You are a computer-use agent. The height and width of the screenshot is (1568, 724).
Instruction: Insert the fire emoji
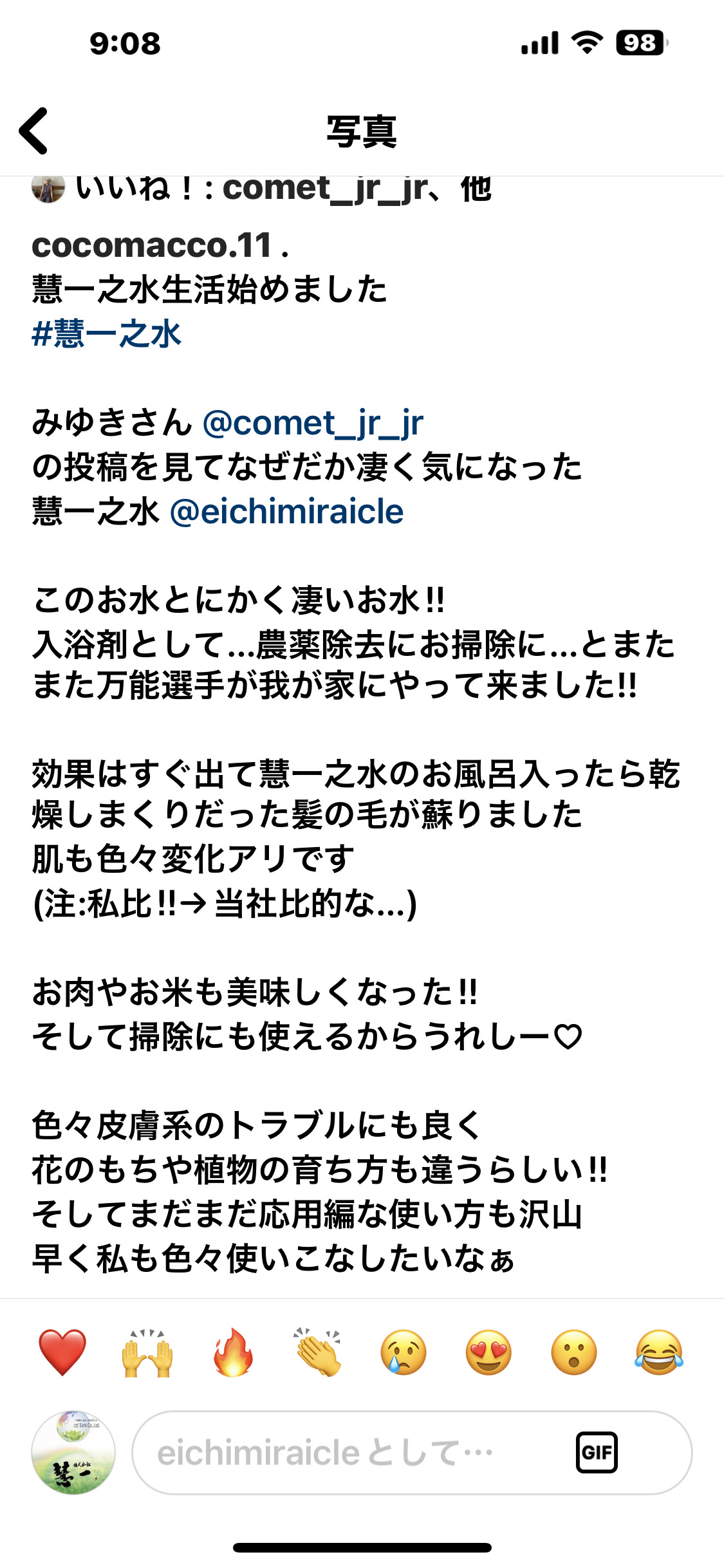pos(233,1352)
